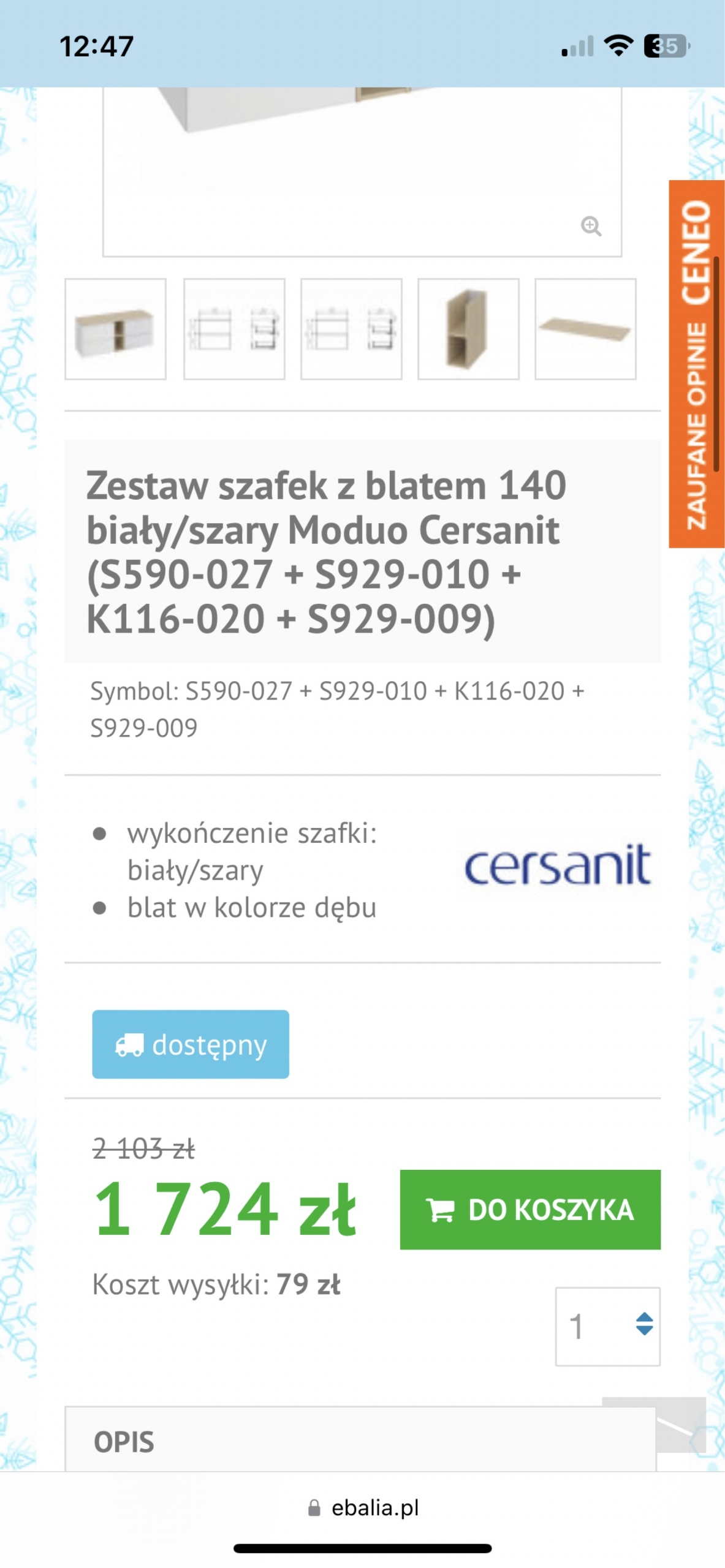Screen dimensions: 725x1568
Task: Select the oak countertop thumbnail
Action: click(585, 330)
